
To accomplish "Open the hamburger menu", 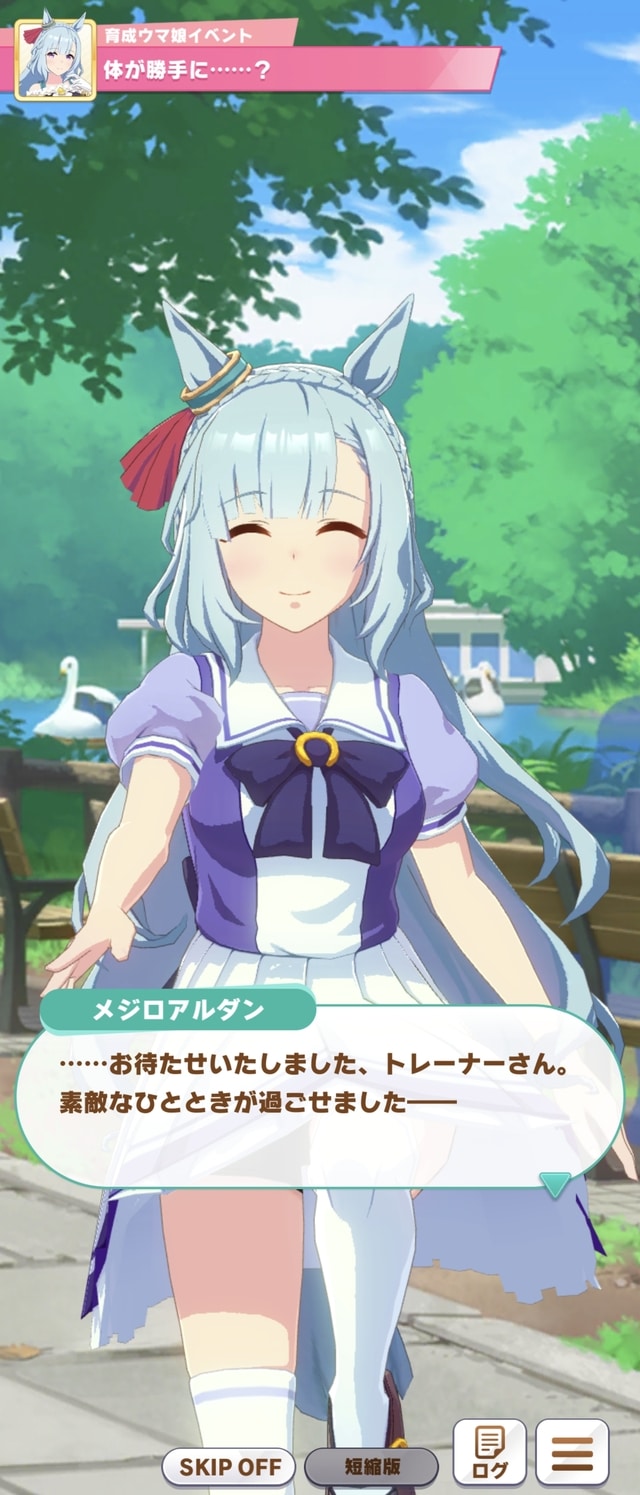I will pyautogui.click(x=572, y=1453).
